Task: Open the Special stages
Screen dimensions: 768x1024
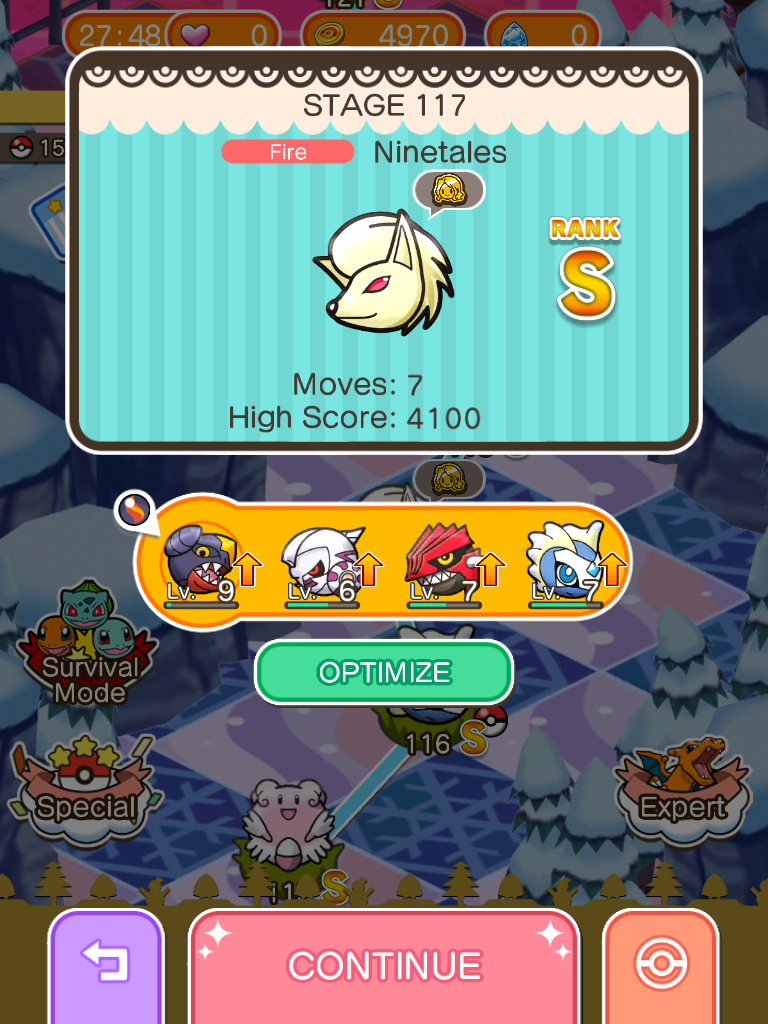Action: point(85,790)
